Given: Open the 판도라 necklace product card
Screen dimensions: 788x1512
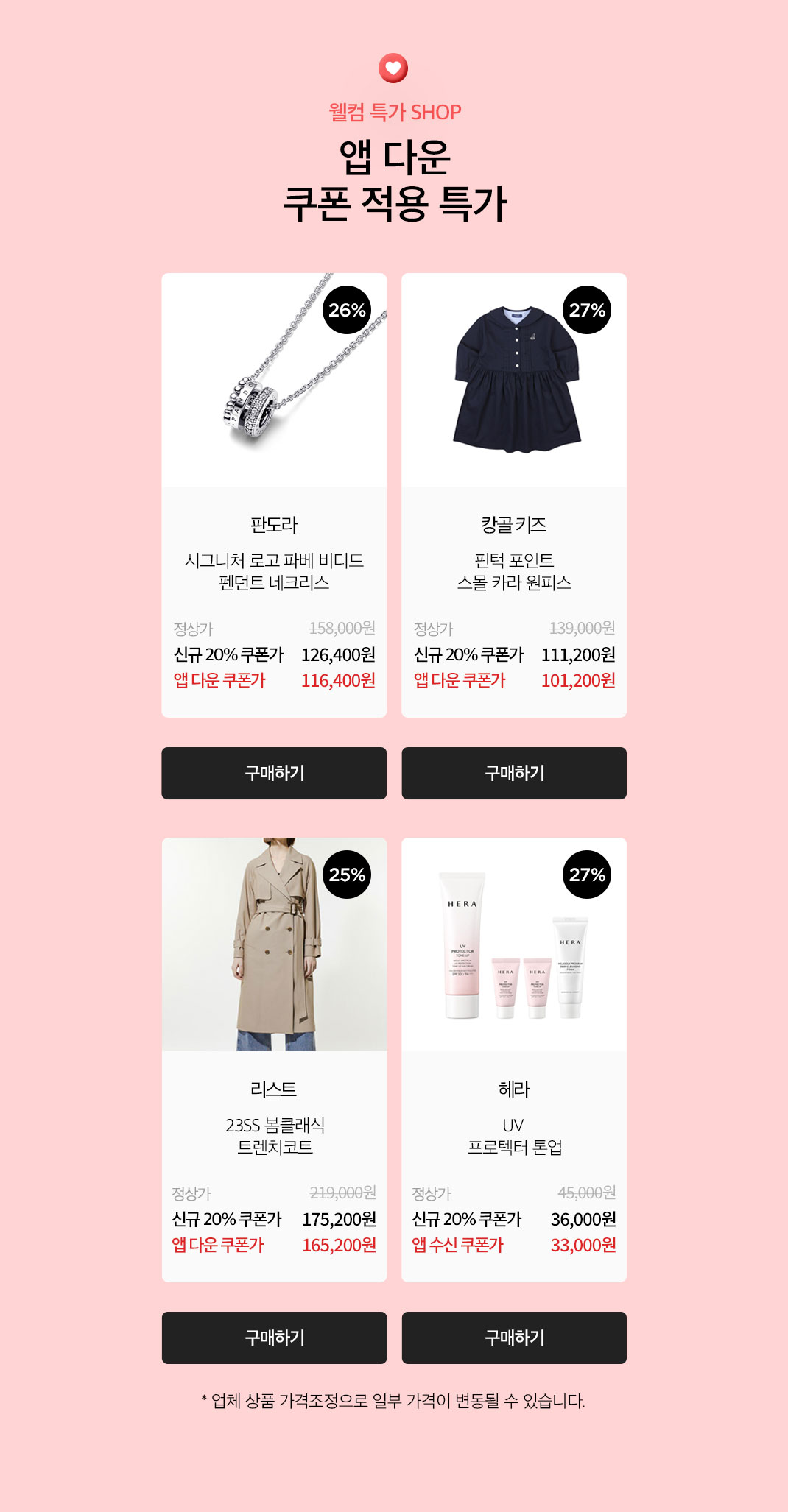Looking at the screenshot, I should tap(274, 495).
